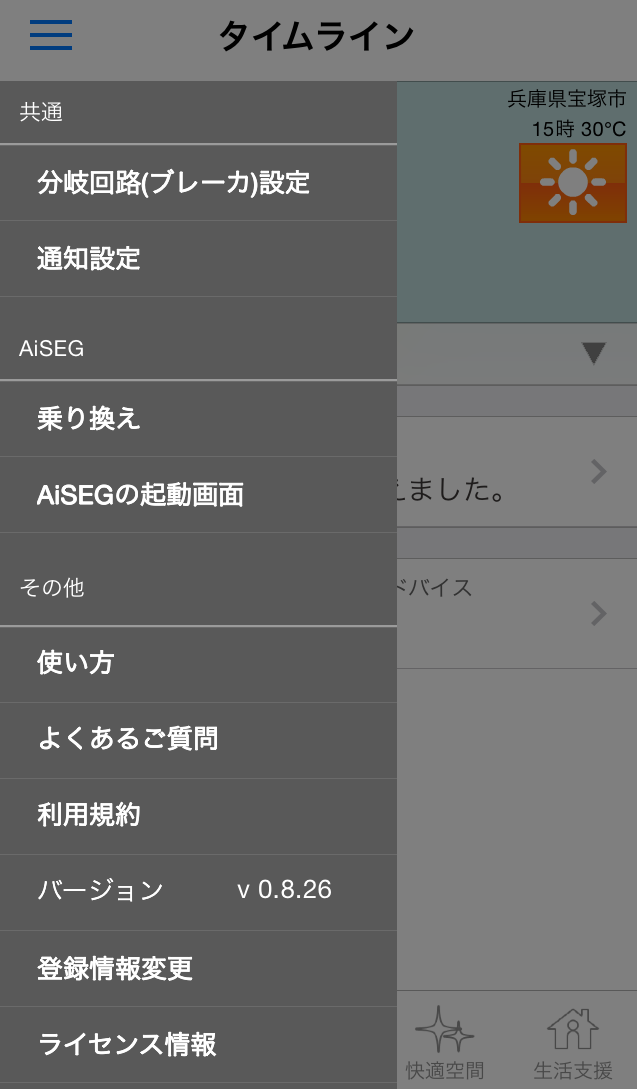View よくあるご質問
Screen dimensions: 637x1089
coord(128,739)
